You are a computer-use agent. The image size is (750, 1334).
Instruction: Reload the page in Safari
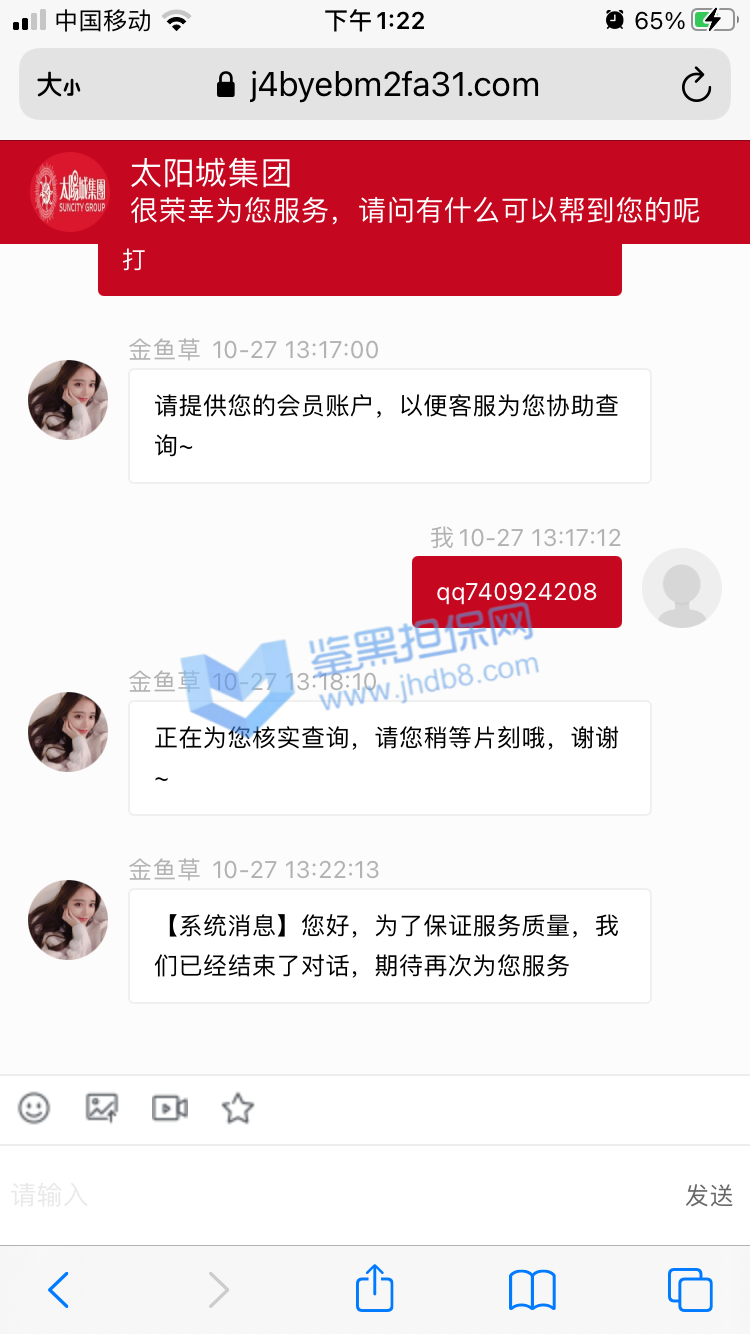click(696, 86)
